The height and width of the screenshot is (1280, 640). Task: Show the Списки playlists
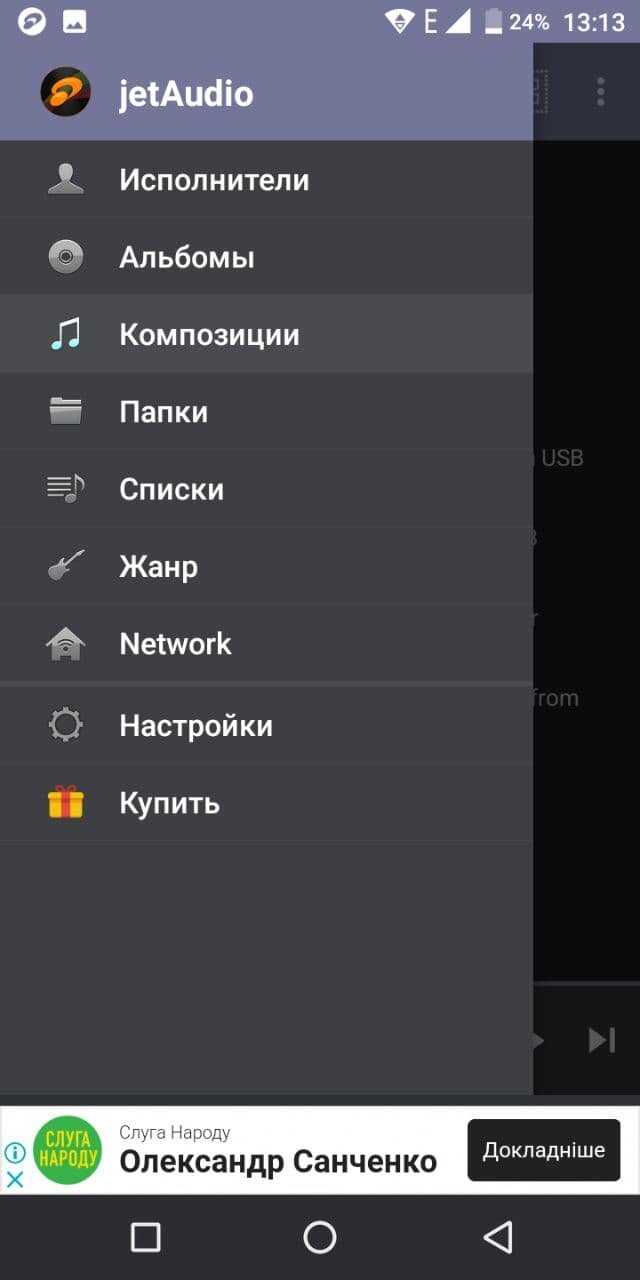tap(266, 489)
